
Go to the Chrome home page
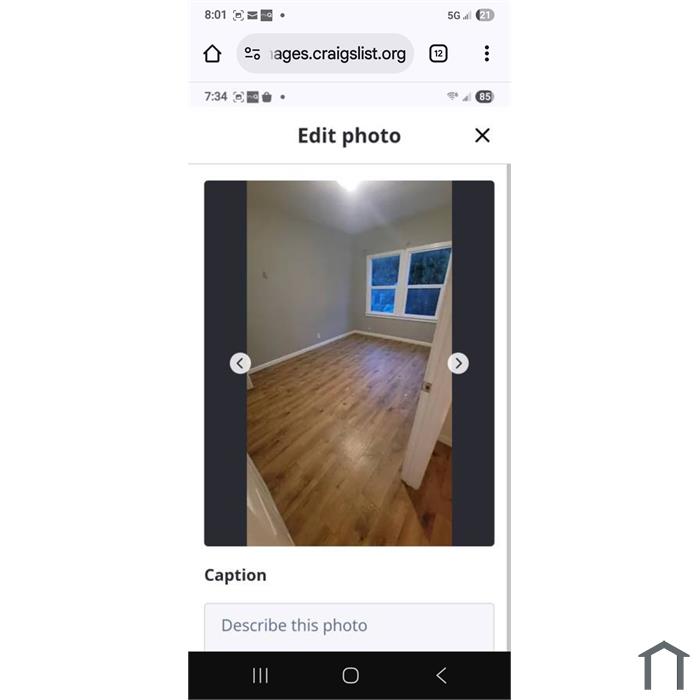(212, 54)
